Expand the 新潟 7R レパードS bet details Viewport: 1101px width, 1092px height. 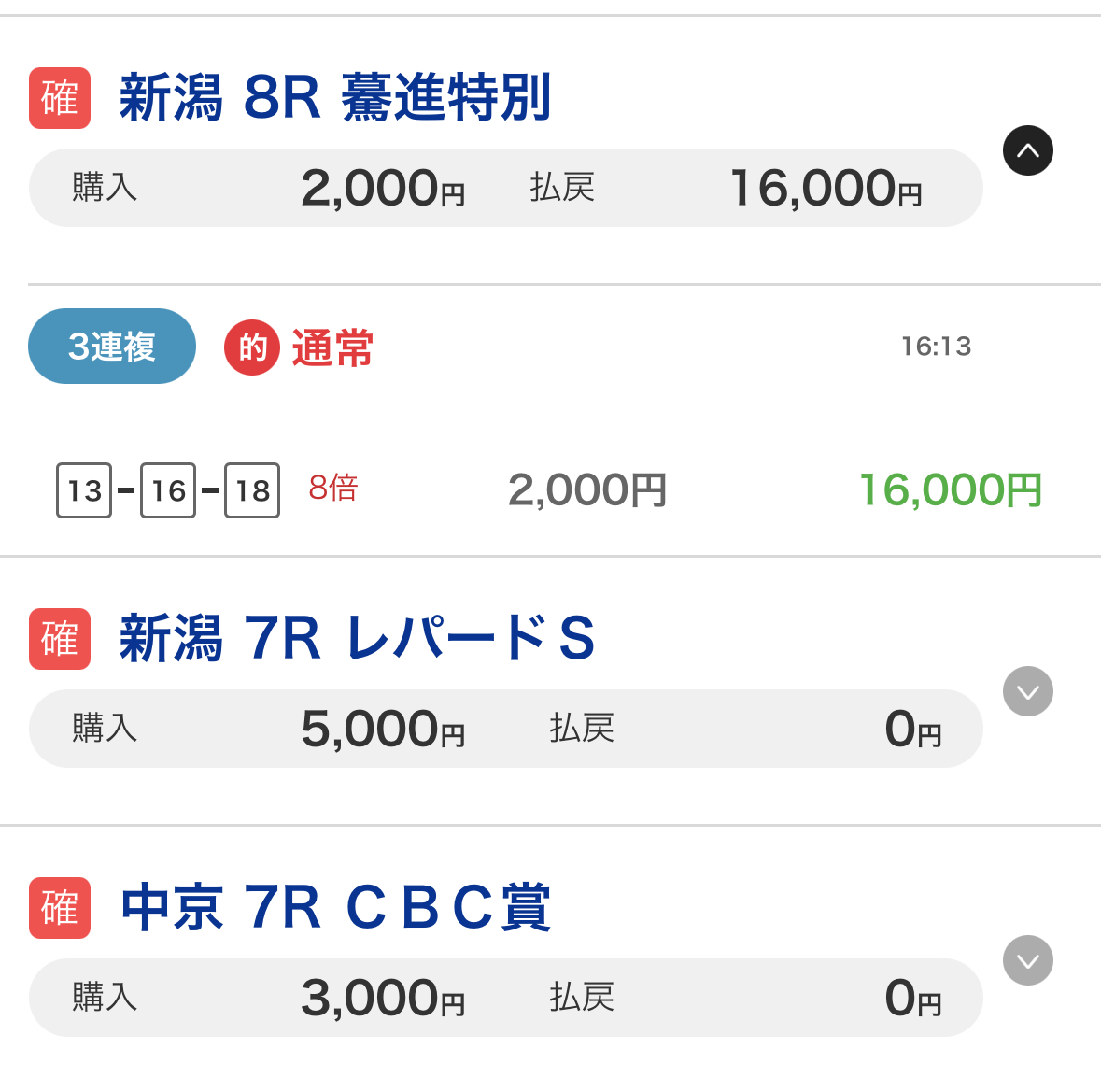coord(1027,691)
